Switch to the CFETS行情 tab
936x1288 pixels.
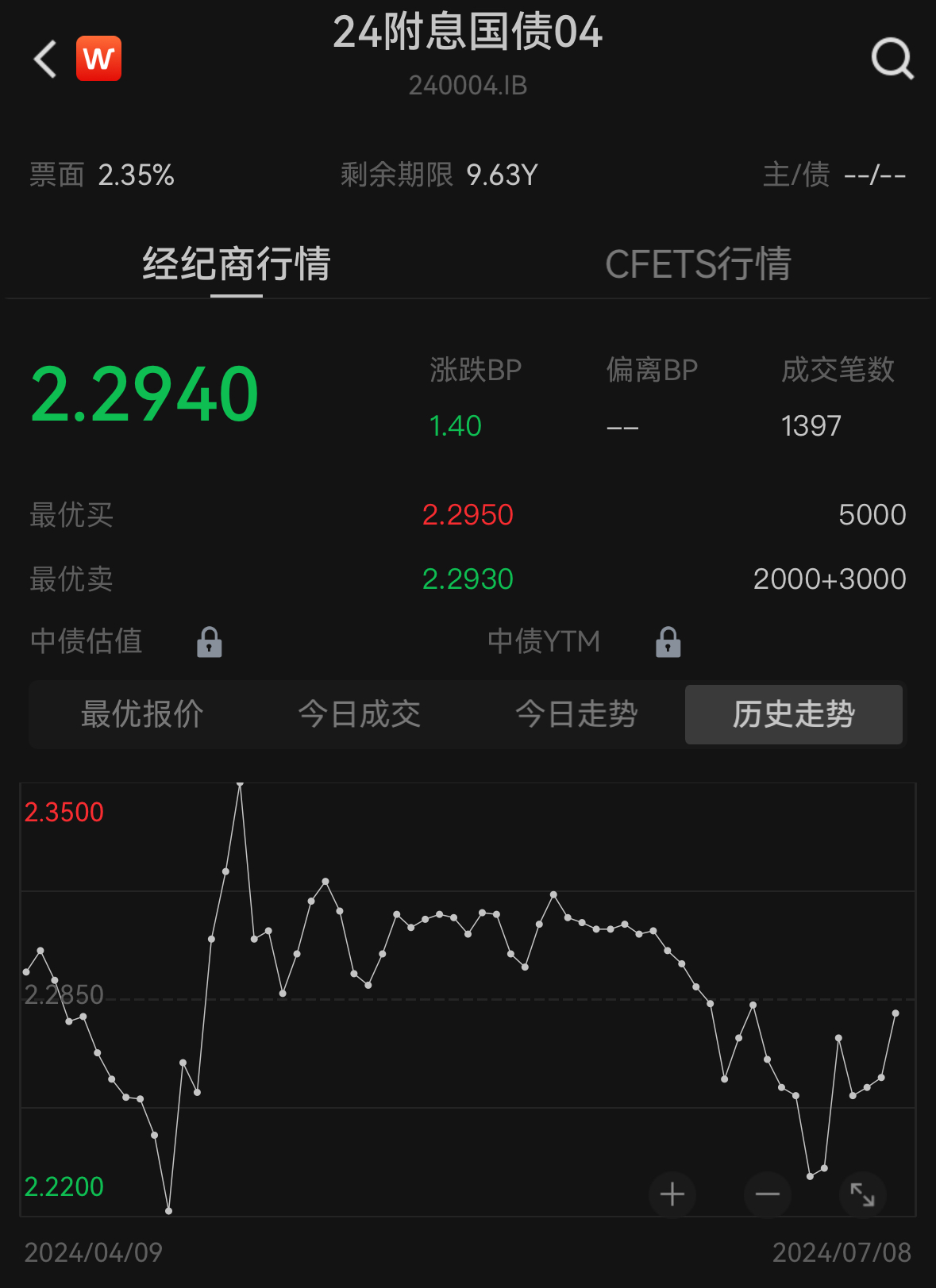coord(698,264)
